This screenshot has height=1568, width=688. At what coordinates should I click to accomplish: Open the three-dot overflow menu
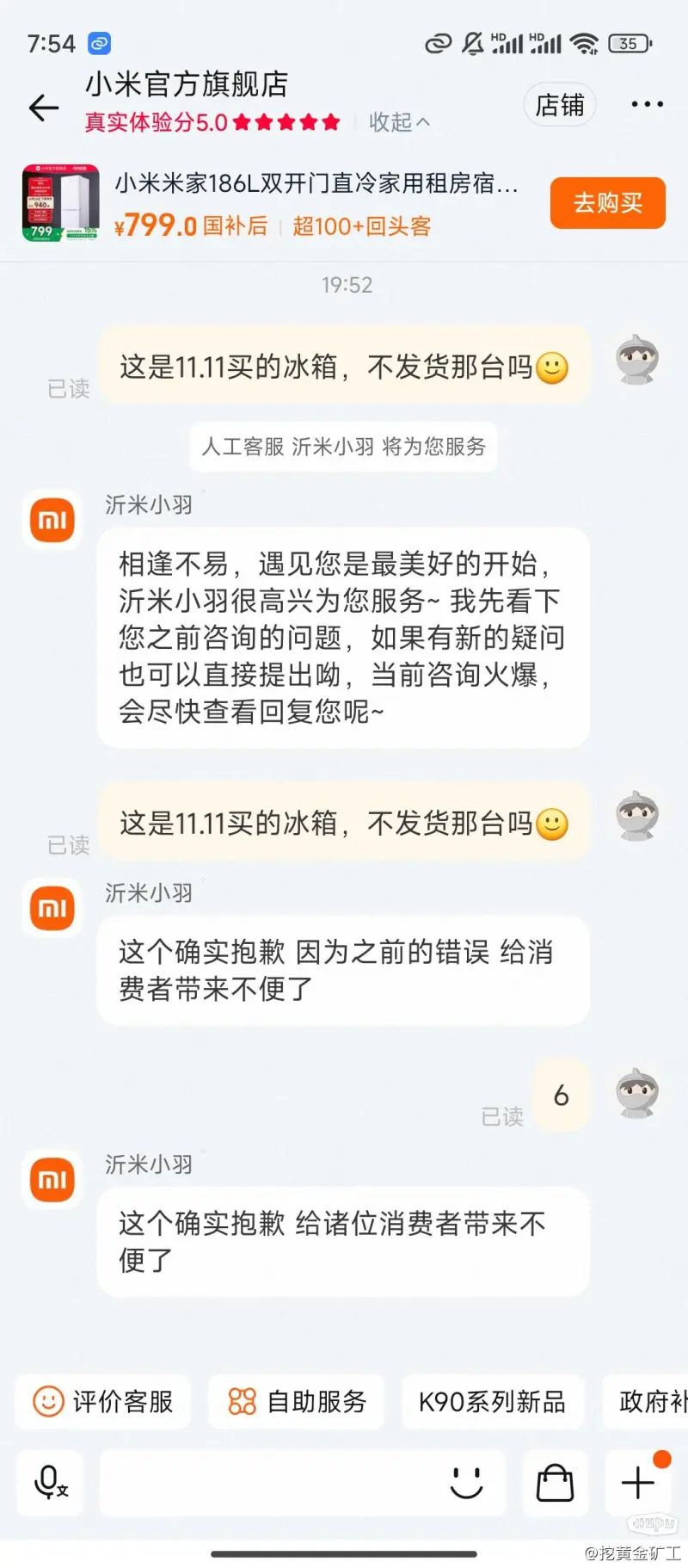(x=647, y=104)
